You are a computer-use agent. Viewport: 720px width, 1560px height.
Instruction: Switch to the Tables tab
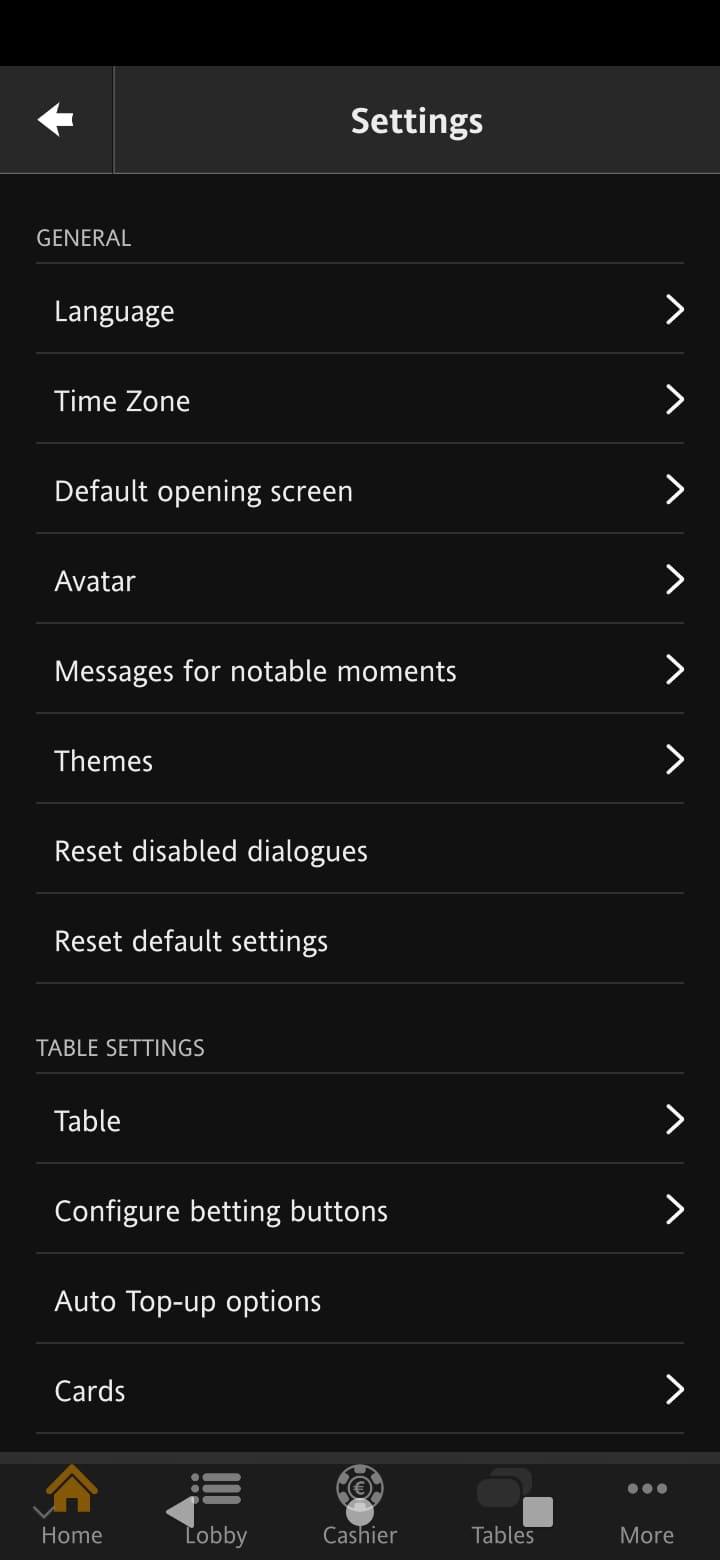503,1506
